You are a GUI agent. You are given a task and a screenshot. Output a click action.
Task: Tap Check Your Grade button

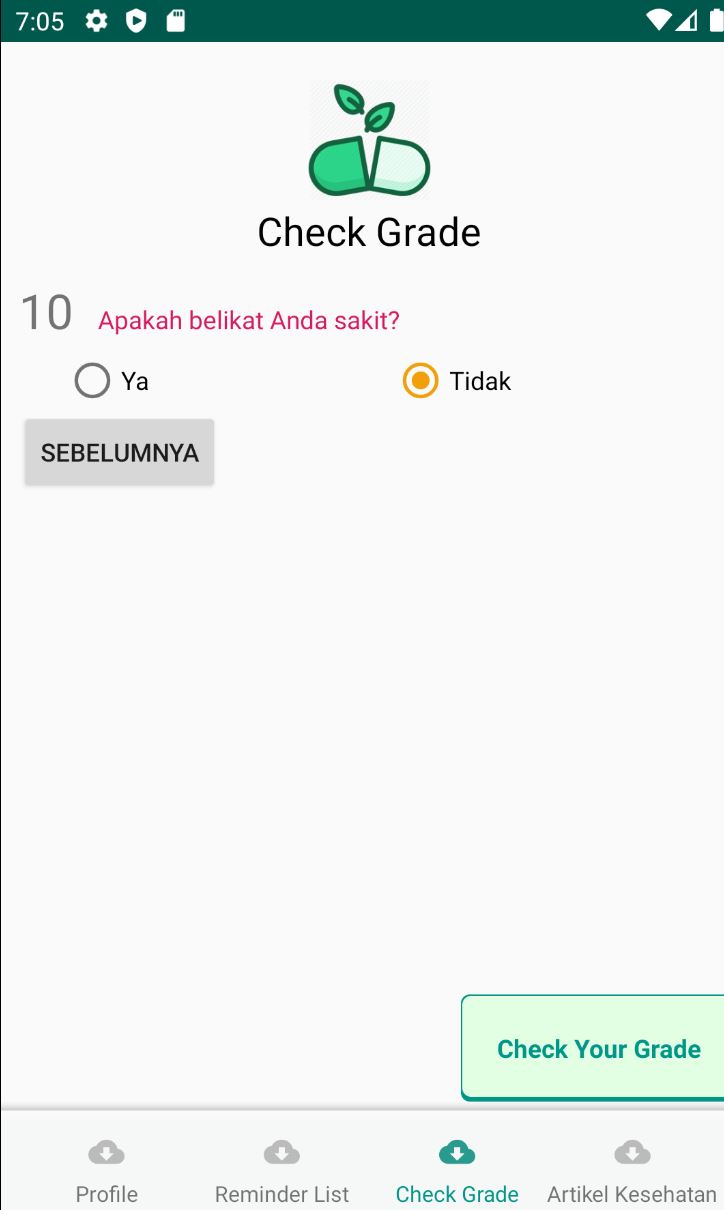pyautogui.click(x=597, y=1048)
